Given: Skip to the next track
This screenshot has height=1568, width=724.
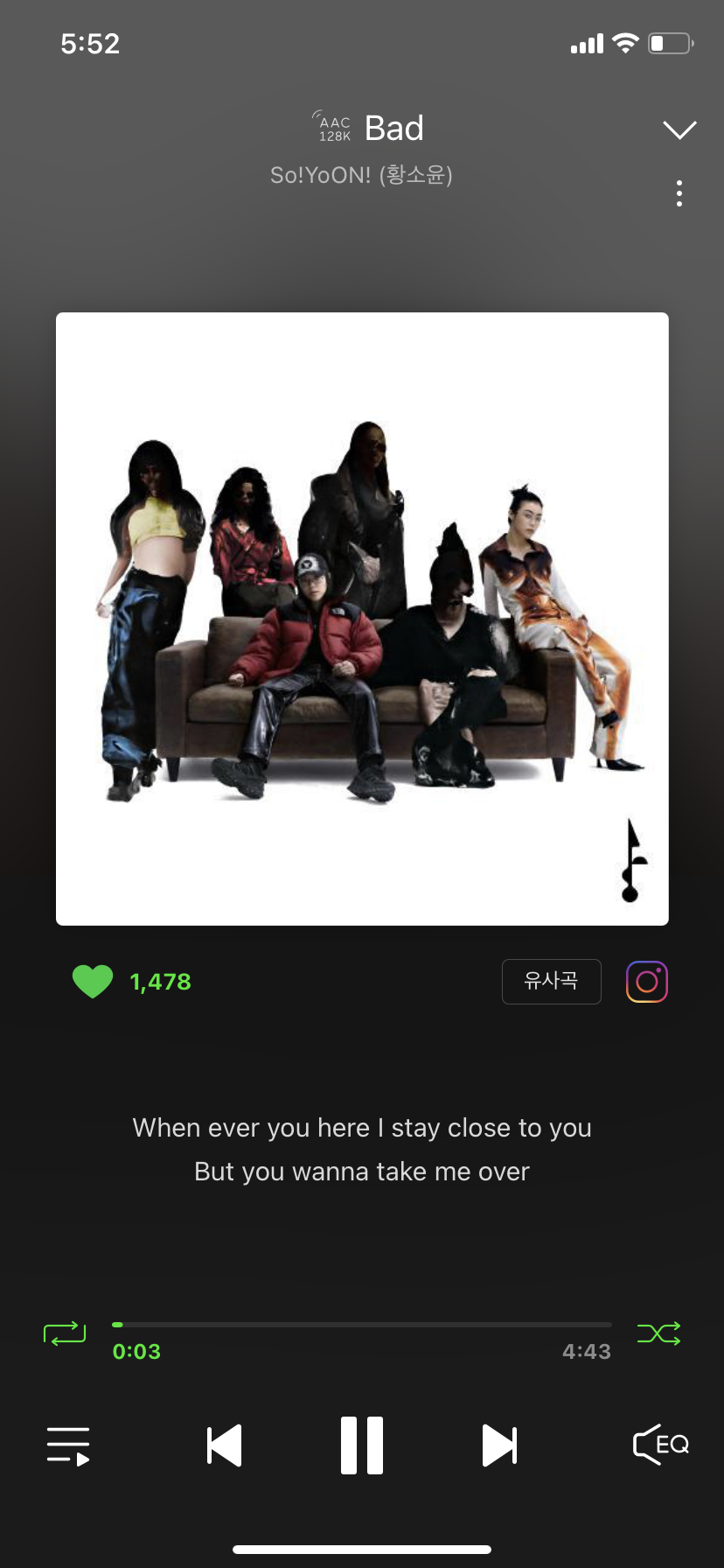Looking at the screenshot, I should click(499, 1445).
